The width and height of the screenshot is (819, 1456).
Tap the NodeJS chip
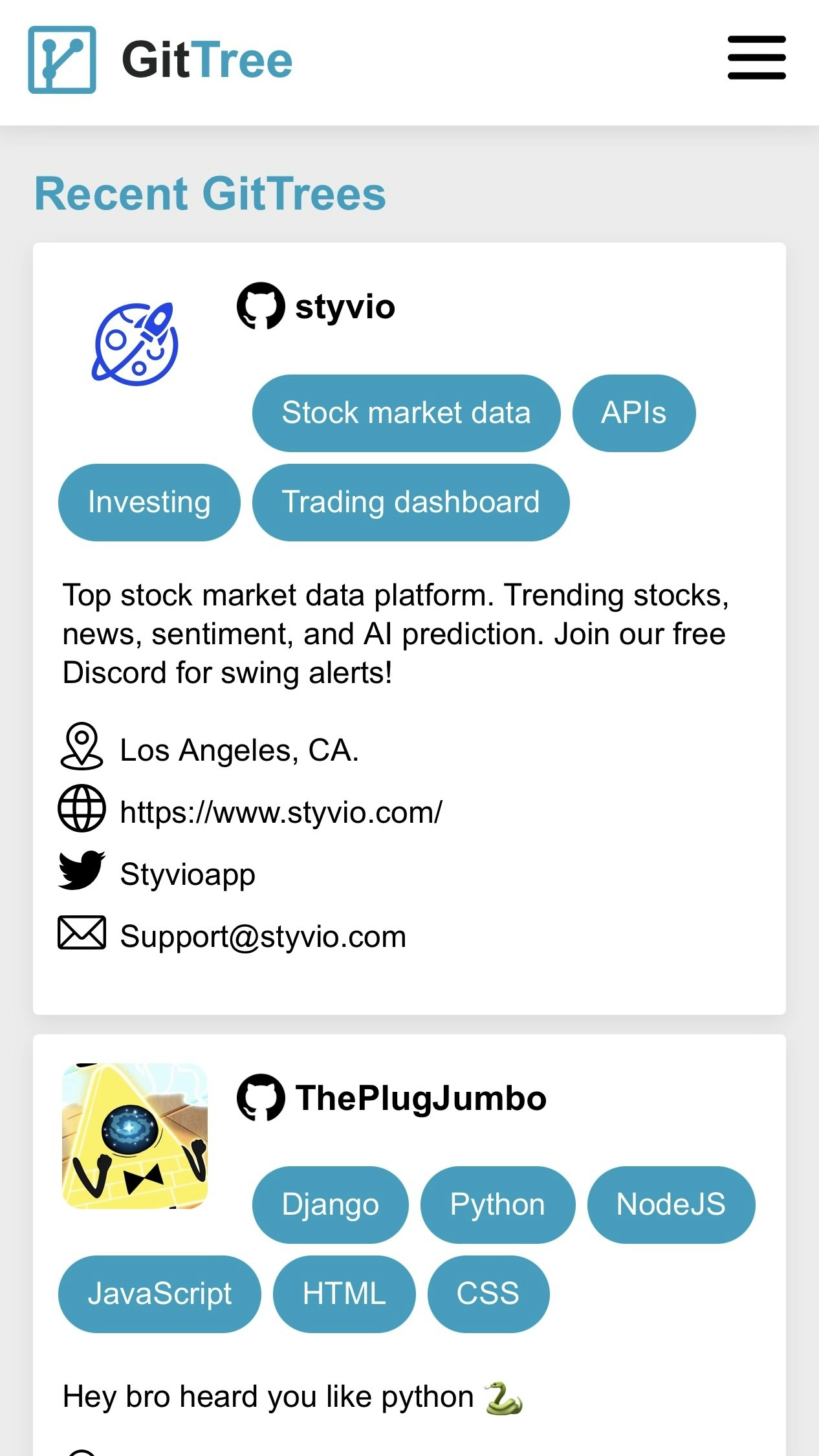671,1204
